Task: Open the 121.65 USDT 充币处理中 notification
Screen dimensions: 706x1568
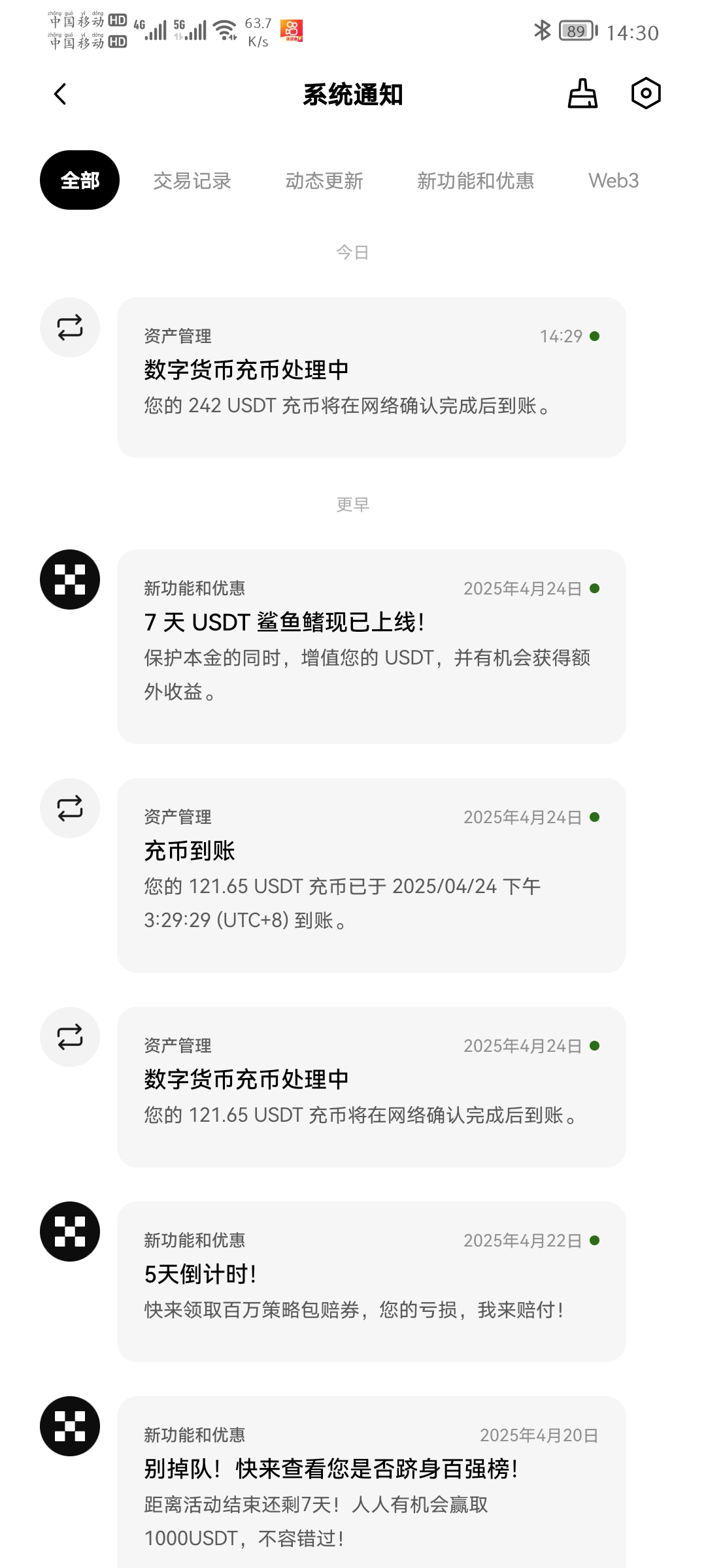Action: click(x=371, y=1087)
